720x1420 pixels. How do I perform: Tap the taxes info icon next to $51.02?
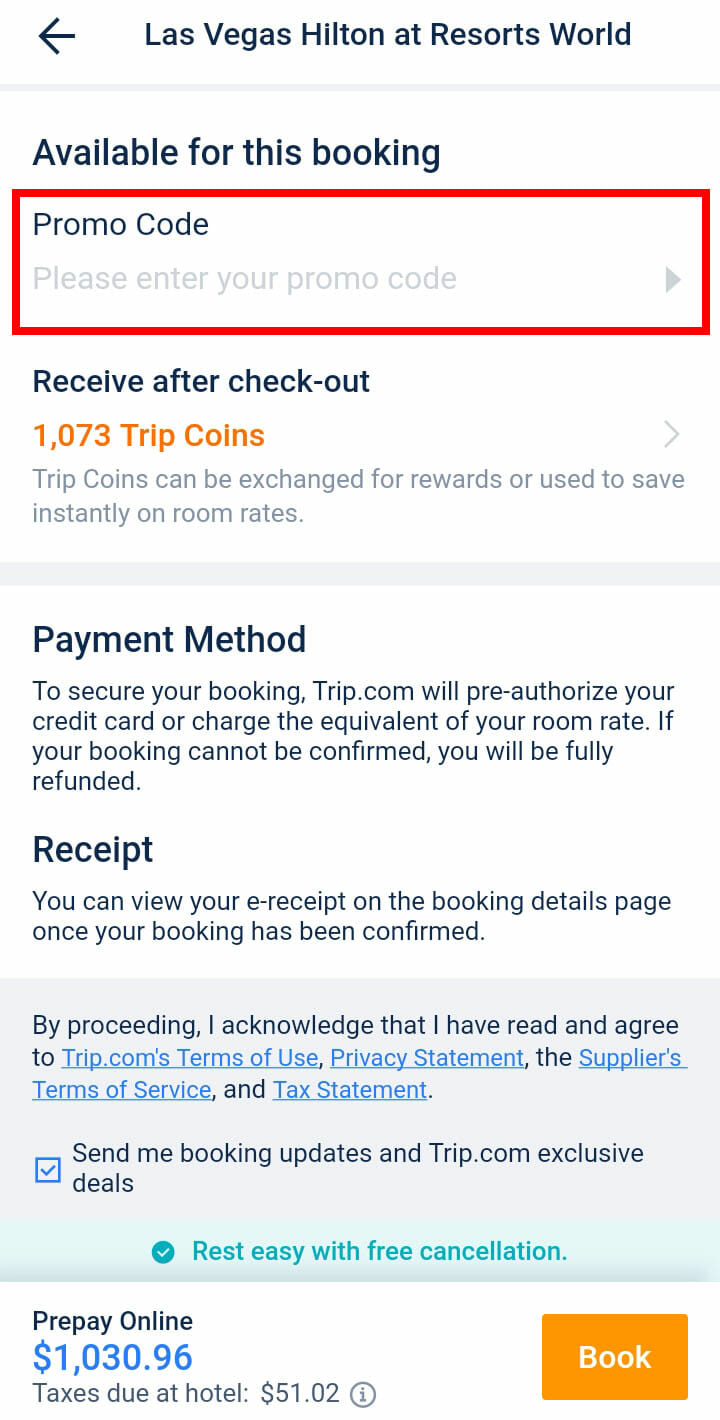pyautogui.click(x=362, y=1394)
